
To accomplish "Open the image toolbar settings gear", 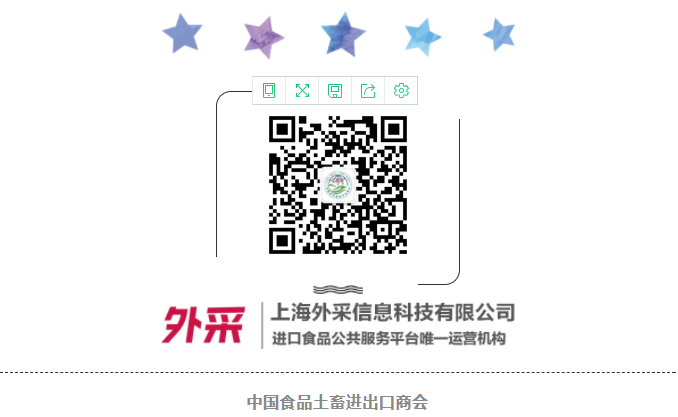I will 401,91.
